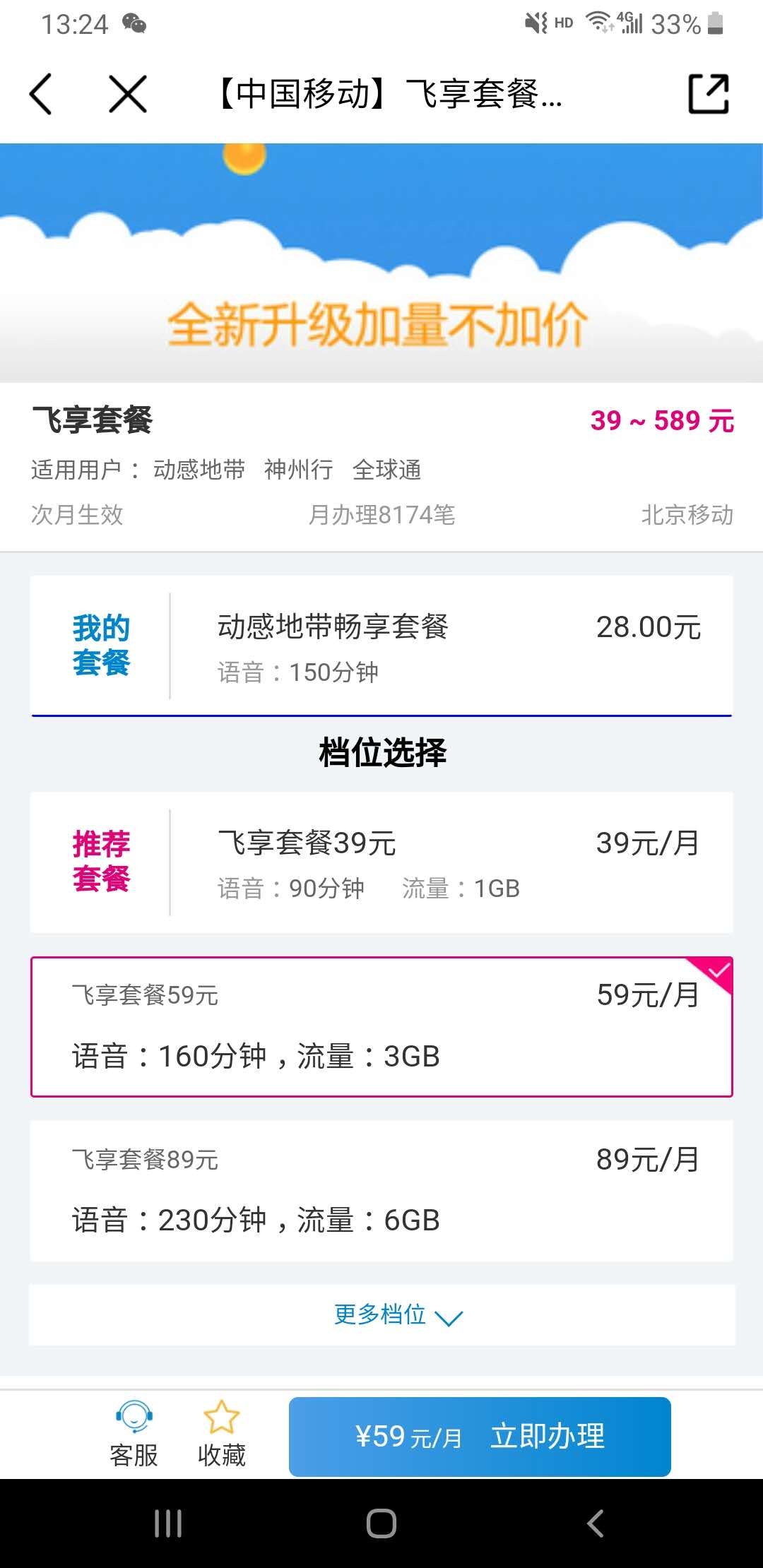Expand 更多档位 to show more plan tiers
This screenshot has height=1568, width=763.
(379, 1315)
